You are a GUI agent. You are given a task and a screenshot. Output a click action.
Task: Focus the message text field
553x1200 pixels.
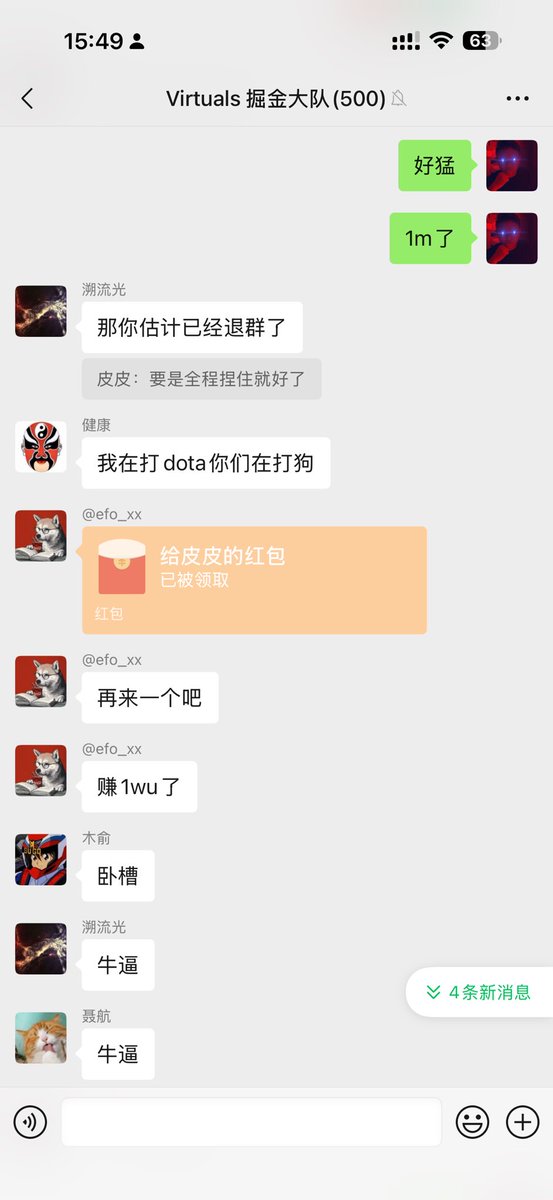251,1122
